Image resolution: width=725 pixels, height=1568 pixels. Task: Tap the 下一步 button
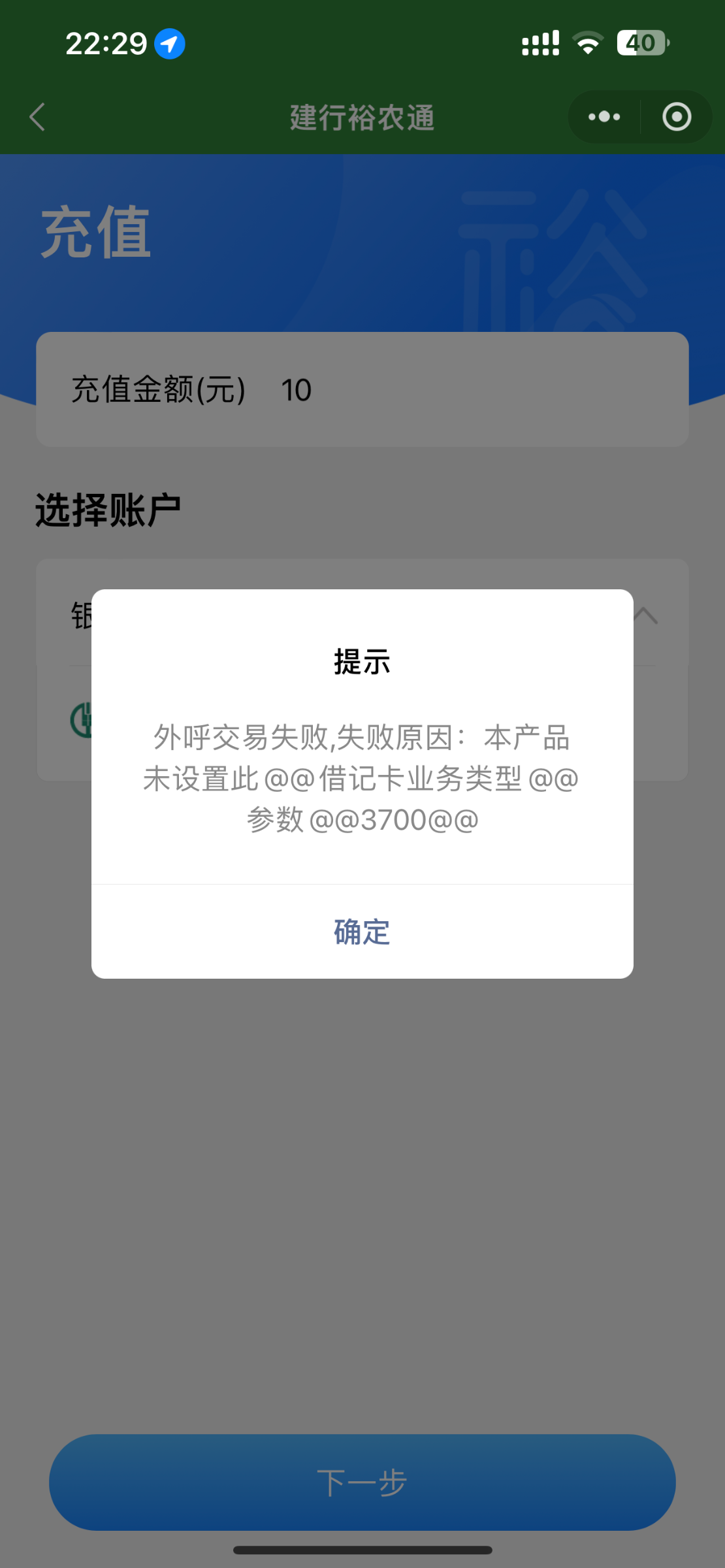362,1482
